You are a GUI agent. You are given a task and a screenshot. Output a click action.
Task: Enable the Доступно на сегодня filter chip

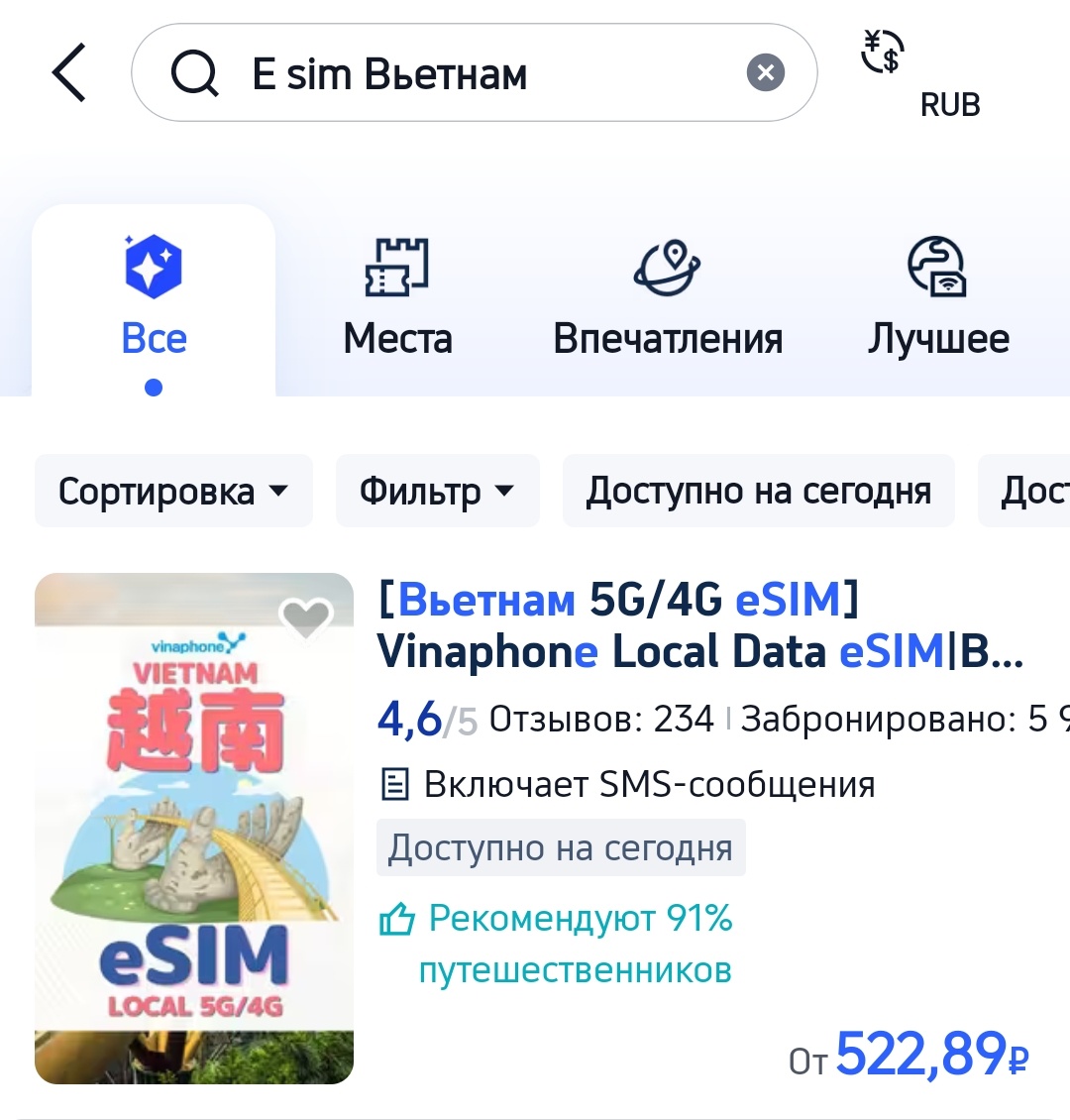(758, 490)
